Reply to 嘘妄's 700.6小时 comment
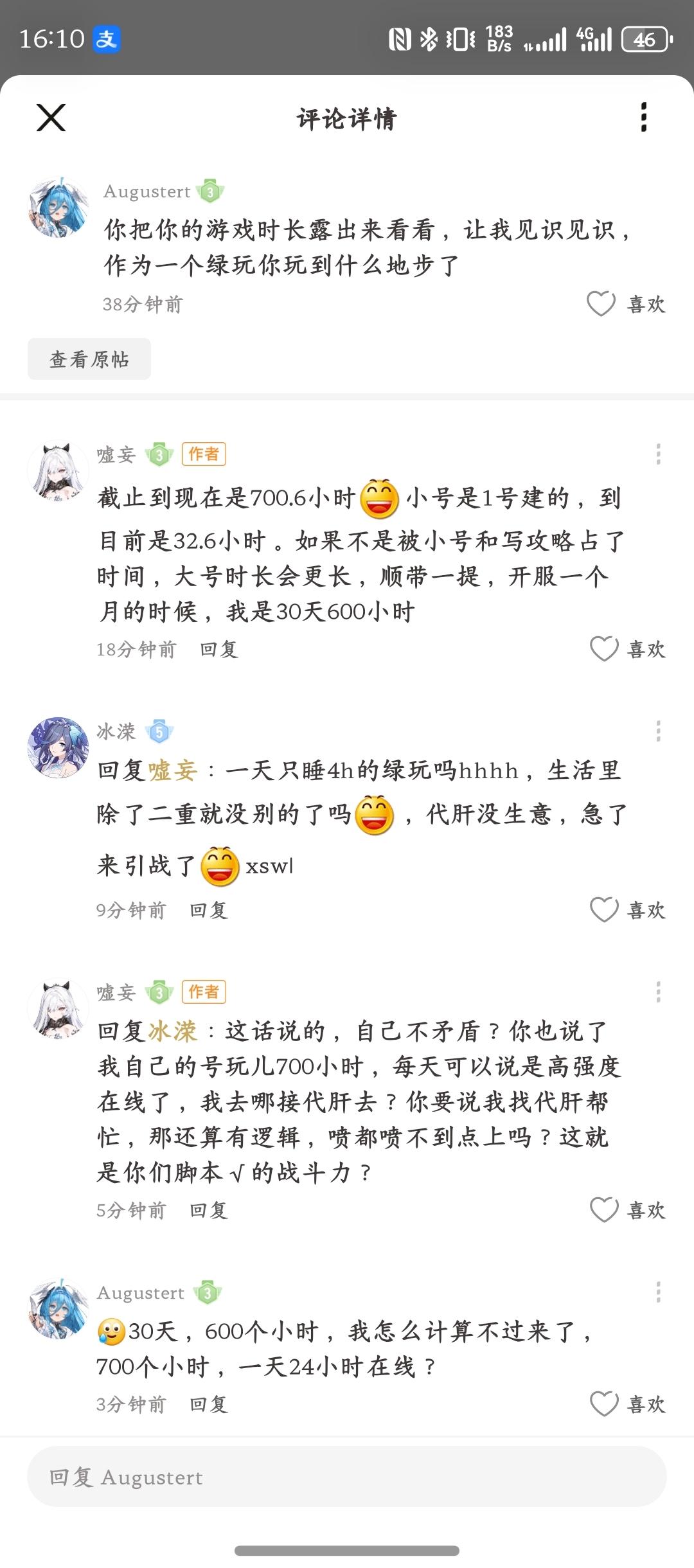Image resolution: width=694 pixels, height=1568 pixels. click(219, 650)
